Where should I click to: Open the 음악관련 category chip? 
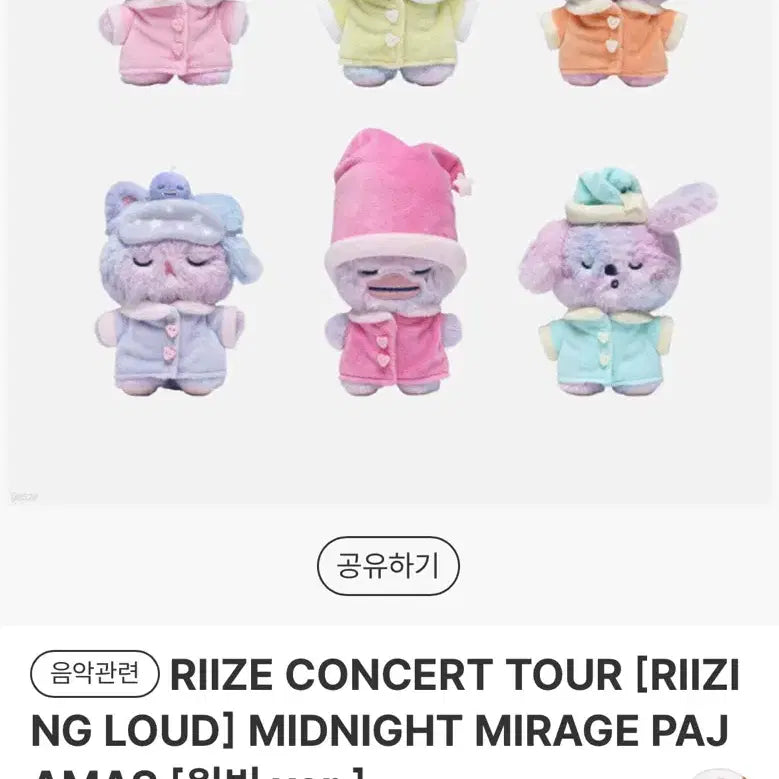[95, 673]
